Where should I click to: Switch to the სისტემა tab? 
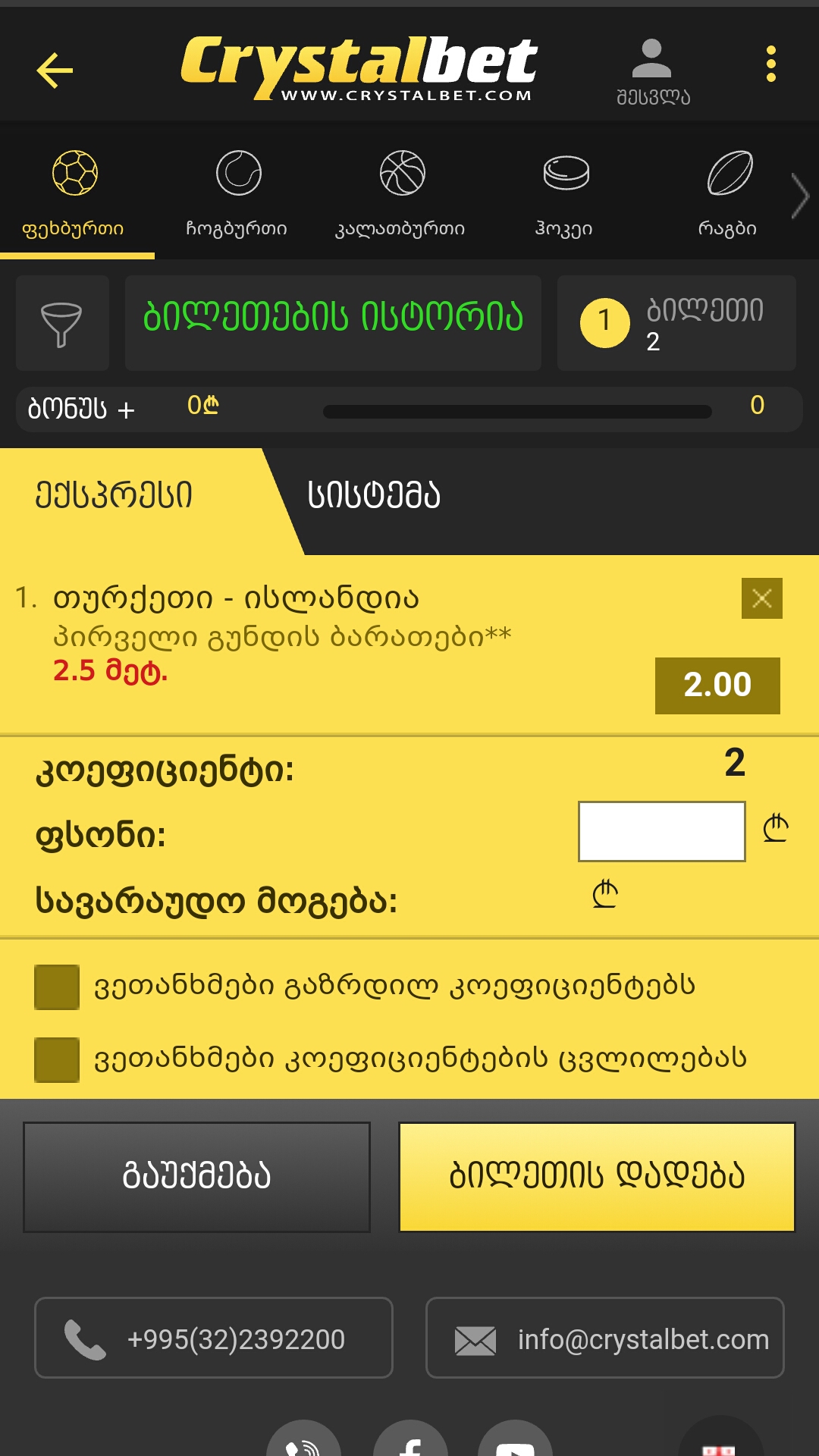(373, 496)
